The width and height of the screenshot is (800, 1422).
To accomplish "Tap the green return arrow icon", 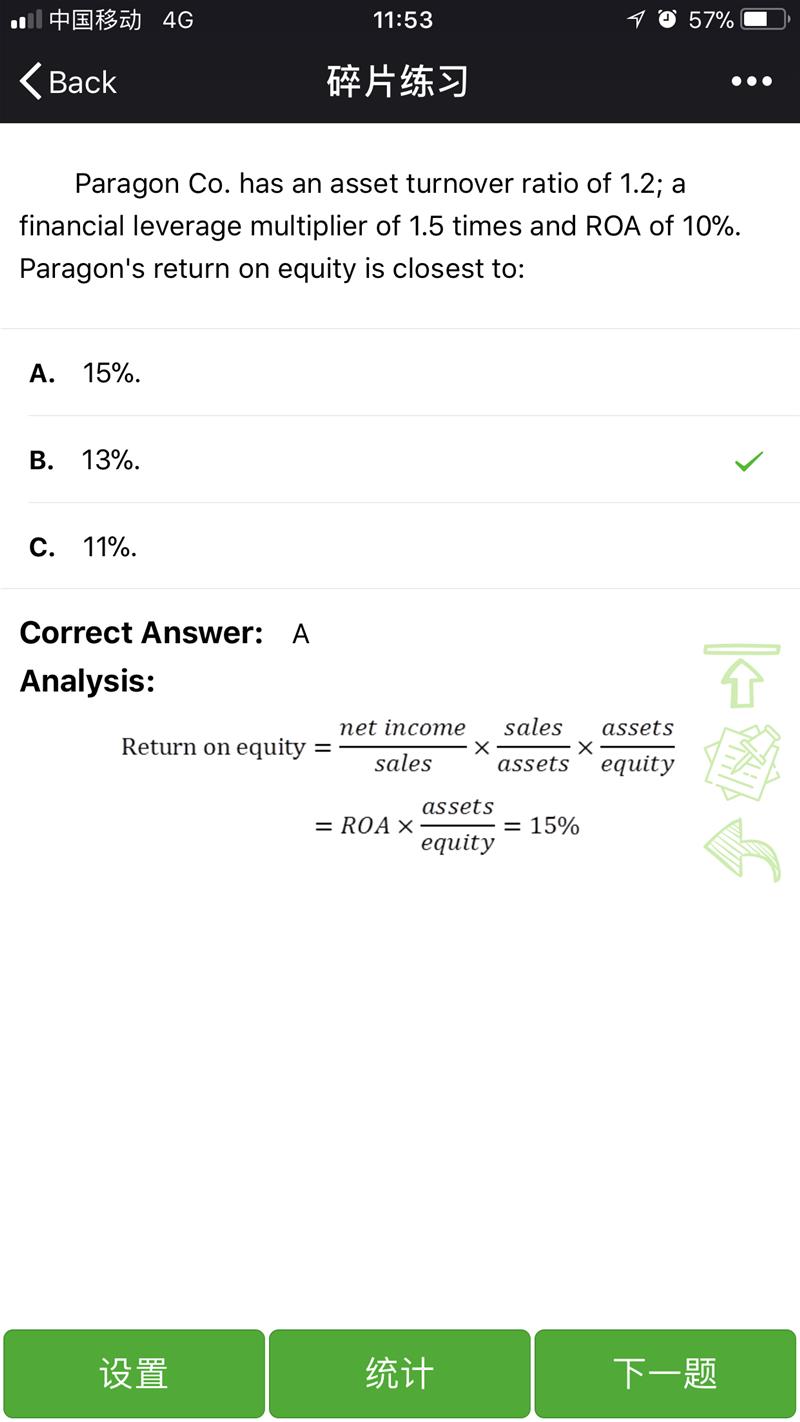I will 742,849.
